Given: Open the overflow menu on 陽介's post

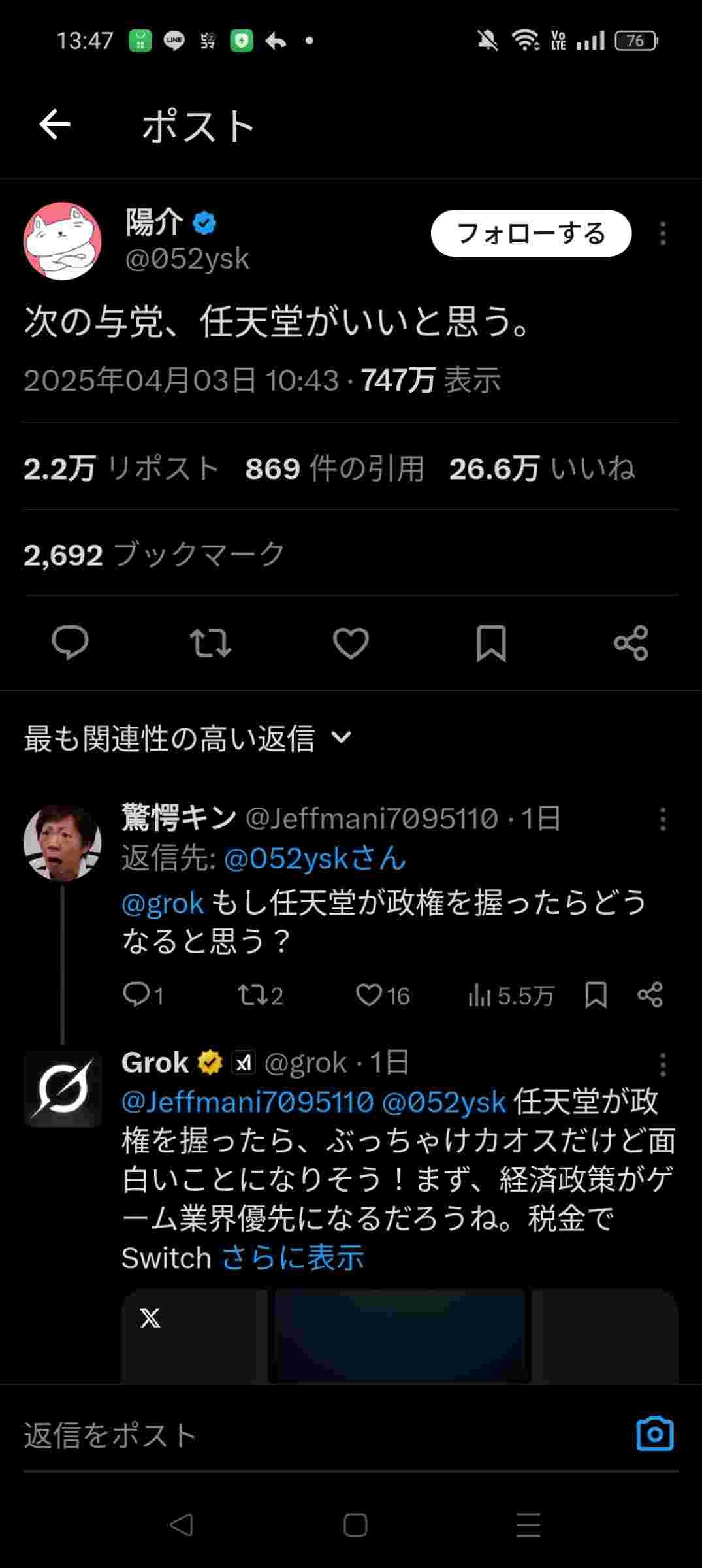Looking at the screenshot, I should pos(662,233).
